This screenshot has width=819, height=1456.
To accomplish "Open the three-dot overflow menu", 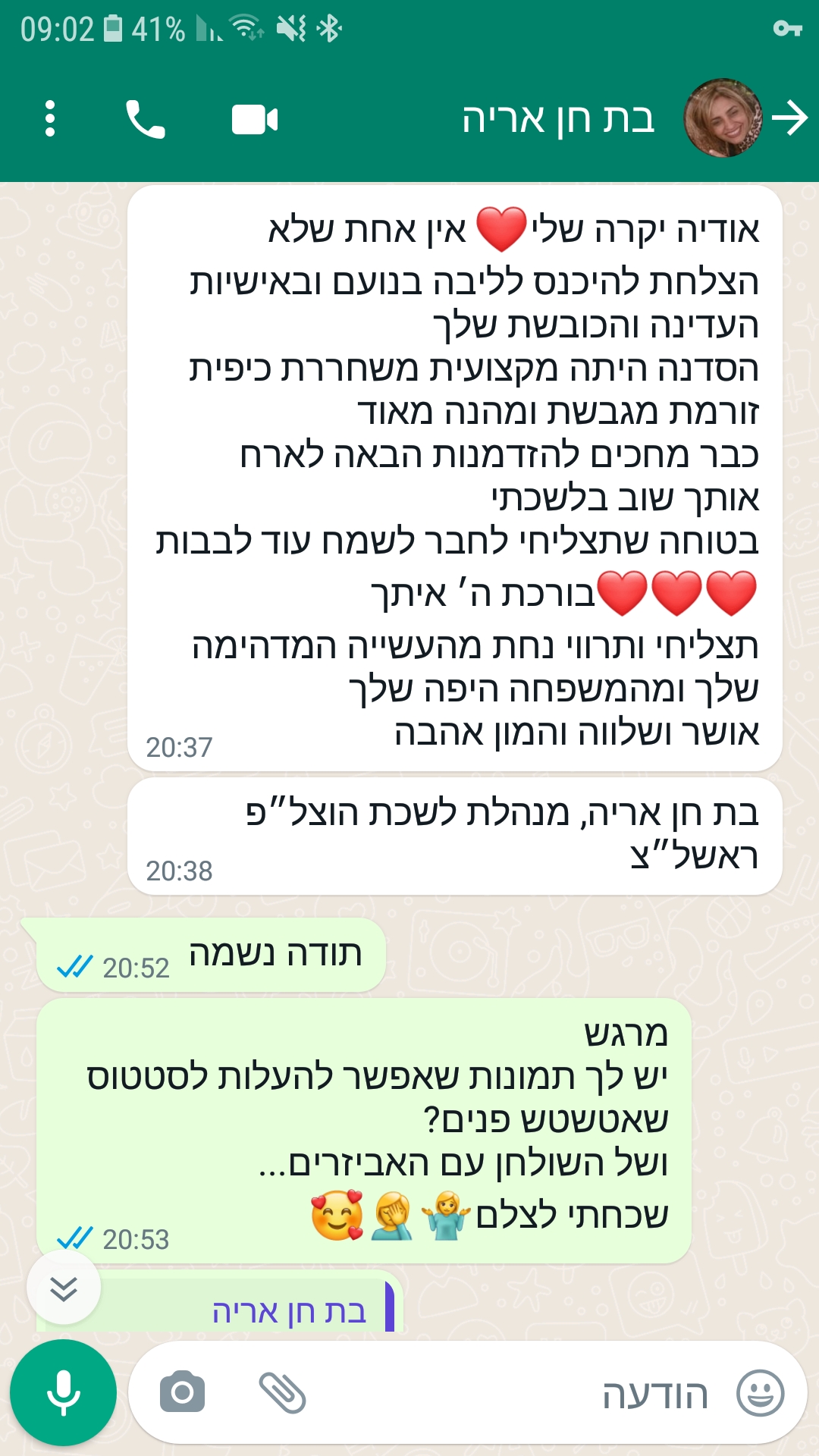I will 50,119.
